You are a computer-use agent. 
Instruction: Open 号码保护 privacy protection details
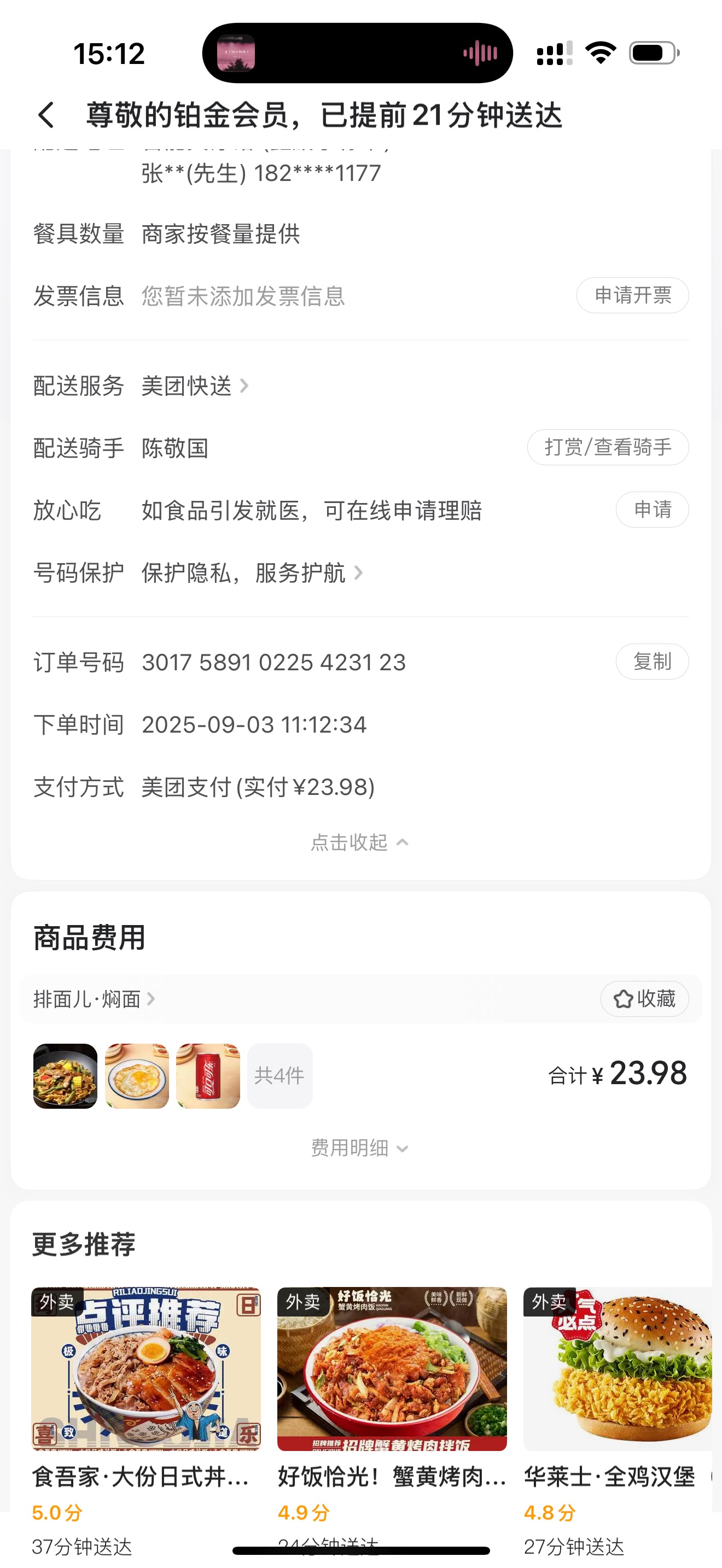pos(251,573)
